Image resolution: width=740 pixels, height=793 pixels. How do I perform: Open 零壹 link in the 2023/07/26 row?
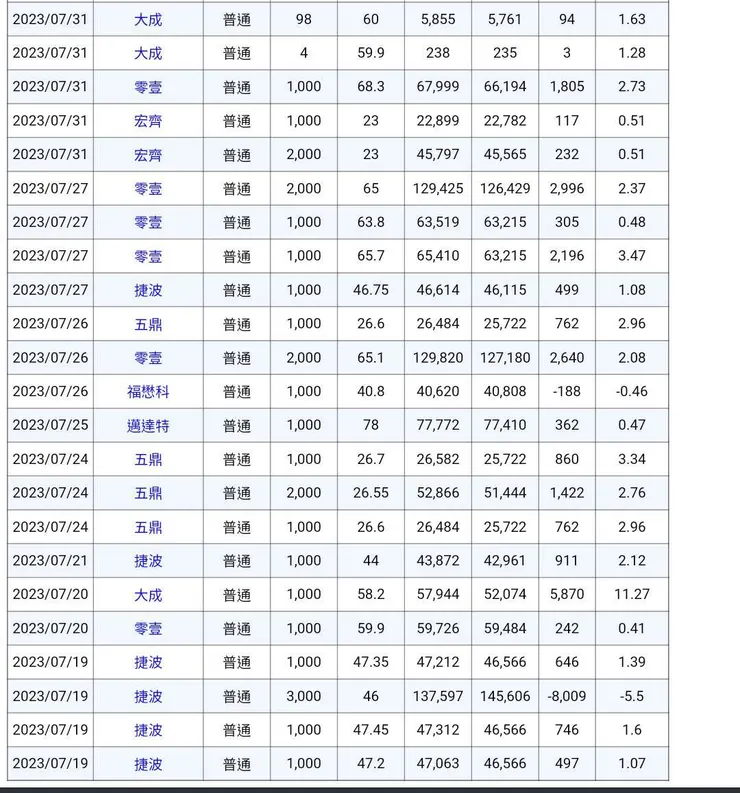pyautogui.click(x=148, y=358)
